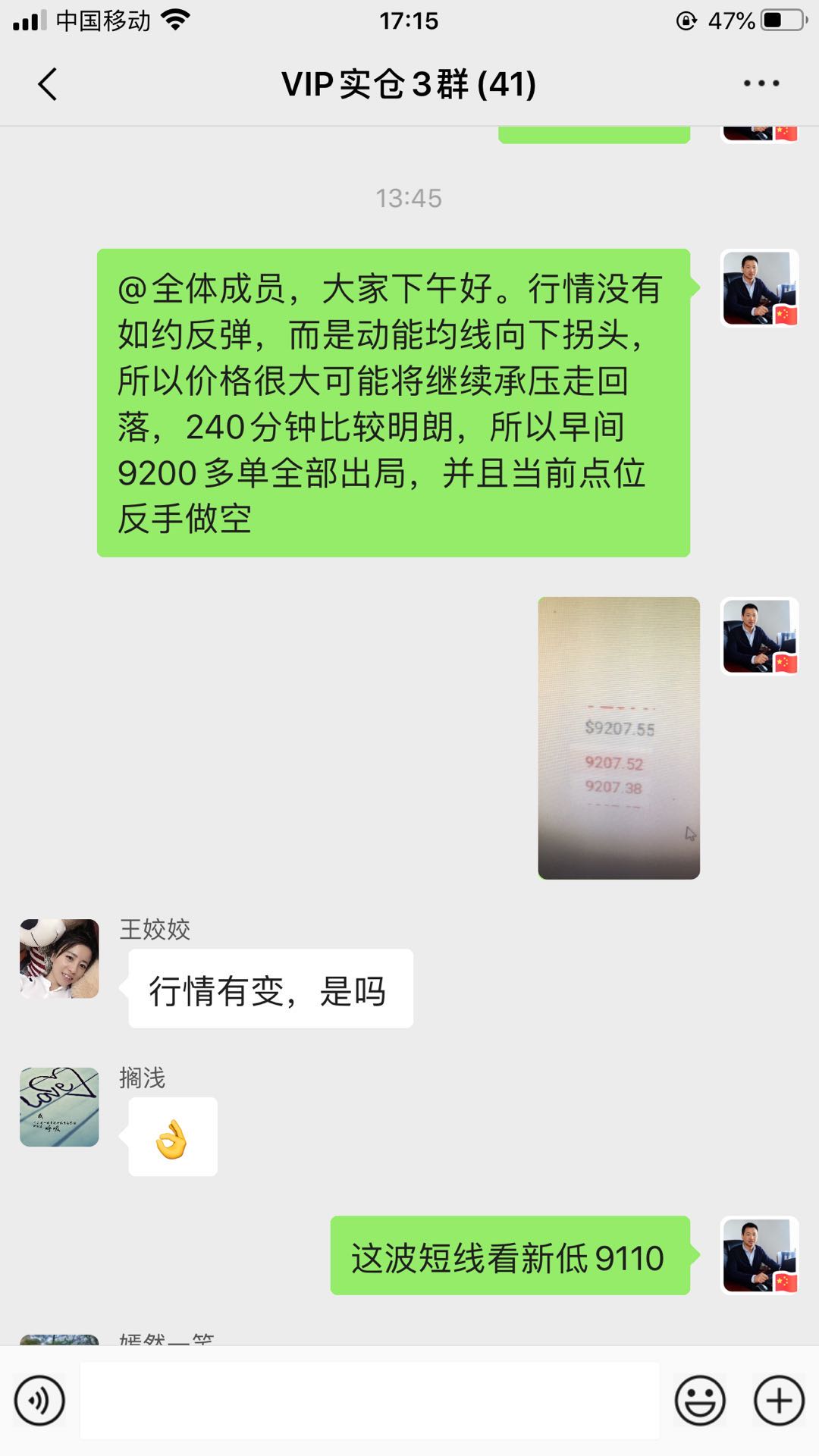Open 王姣姣's profile avatar

pos(58,958)
